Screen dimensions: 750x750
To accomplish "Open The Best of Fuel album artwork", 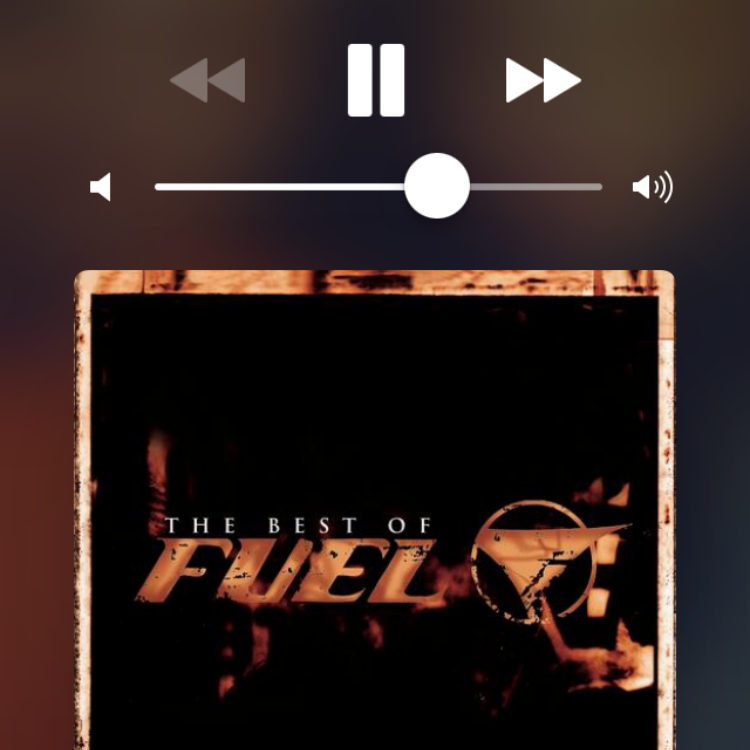I will tap(375, 510).
